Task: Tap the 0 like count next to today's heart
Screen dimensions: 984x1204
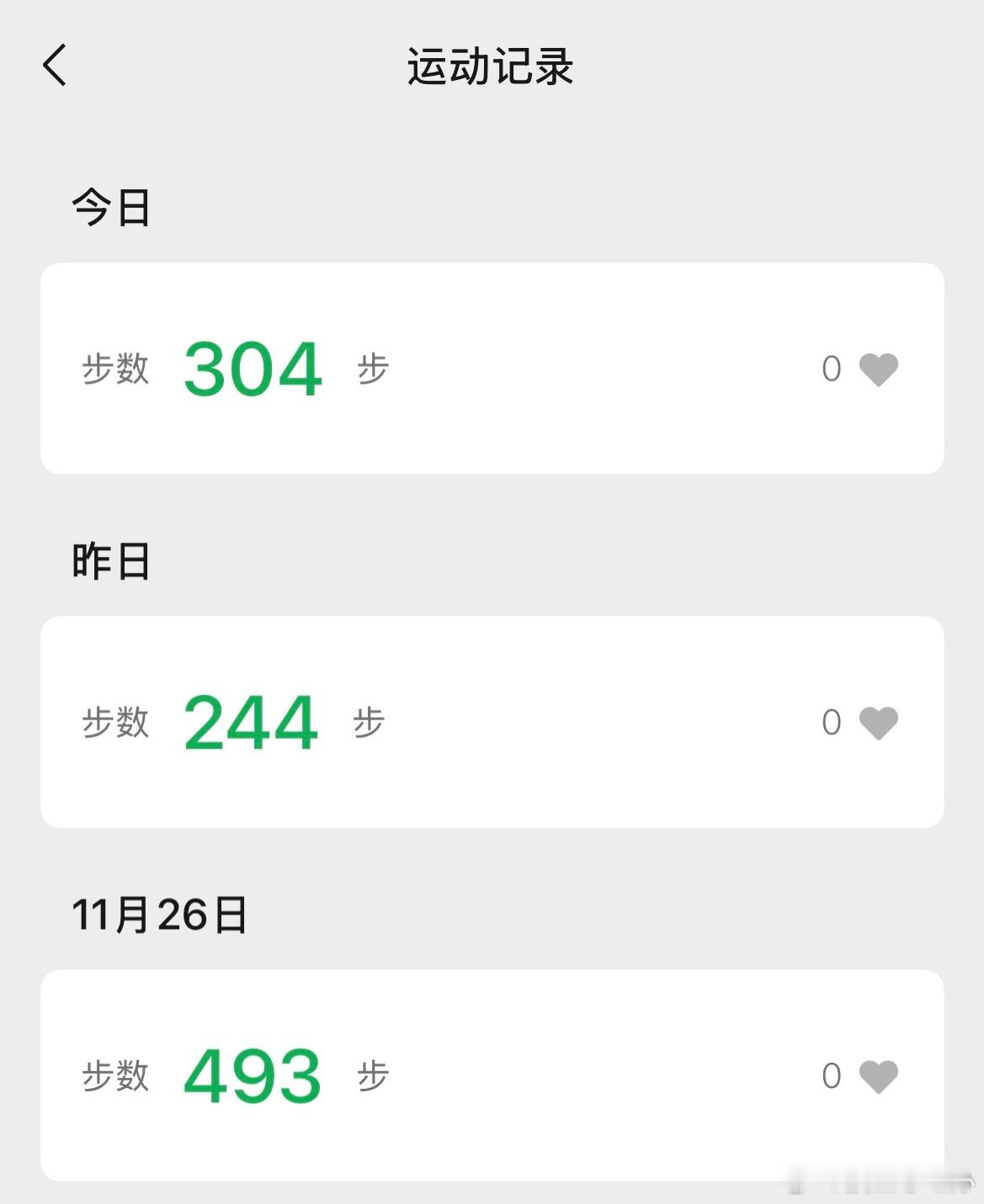Action: [832, 368]
